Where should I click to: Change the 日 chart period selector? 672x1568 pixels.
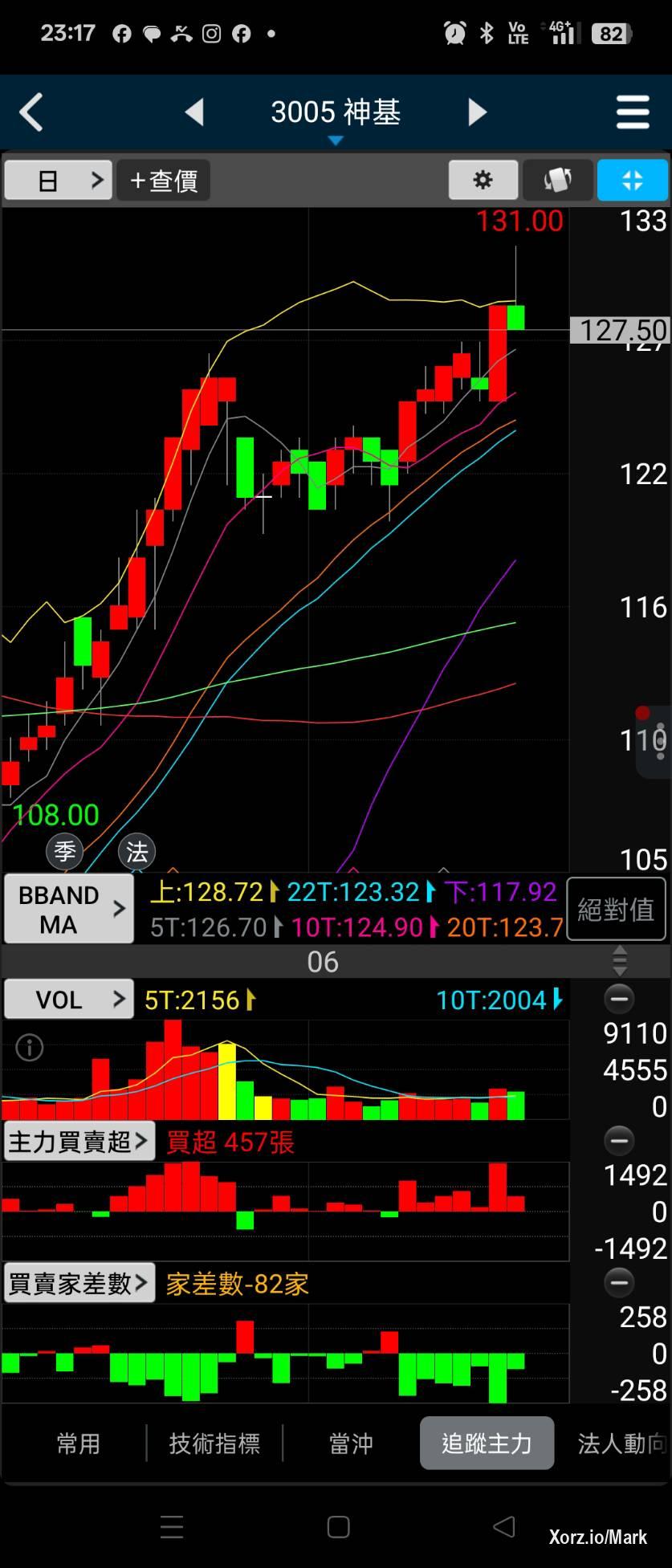coord(58,180)
